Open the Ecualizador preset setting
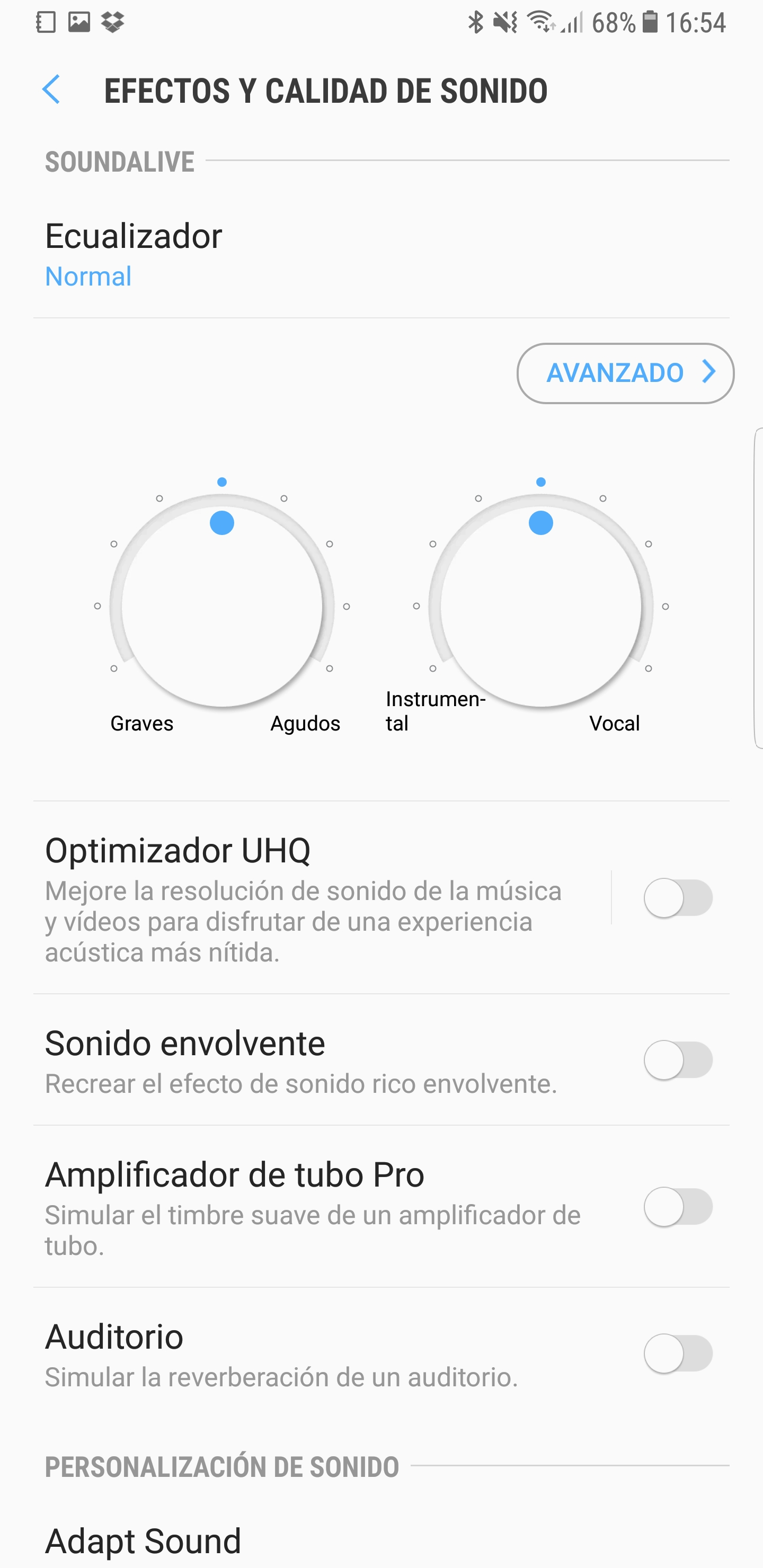Image resolution: width=763 pixels, height=1568 pixels. pyautogui.click(x=381, y=255)
